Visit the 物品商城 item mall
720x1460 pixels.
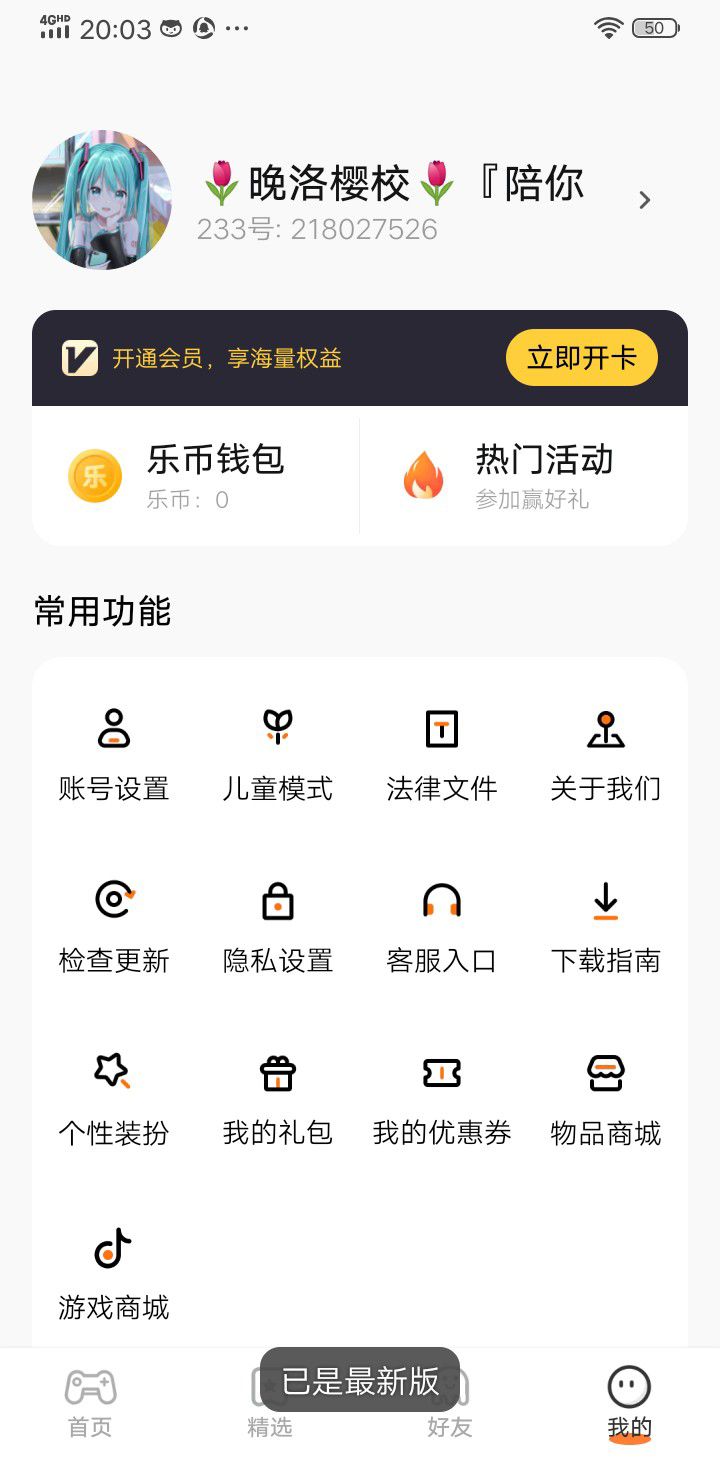(606, 1098)
